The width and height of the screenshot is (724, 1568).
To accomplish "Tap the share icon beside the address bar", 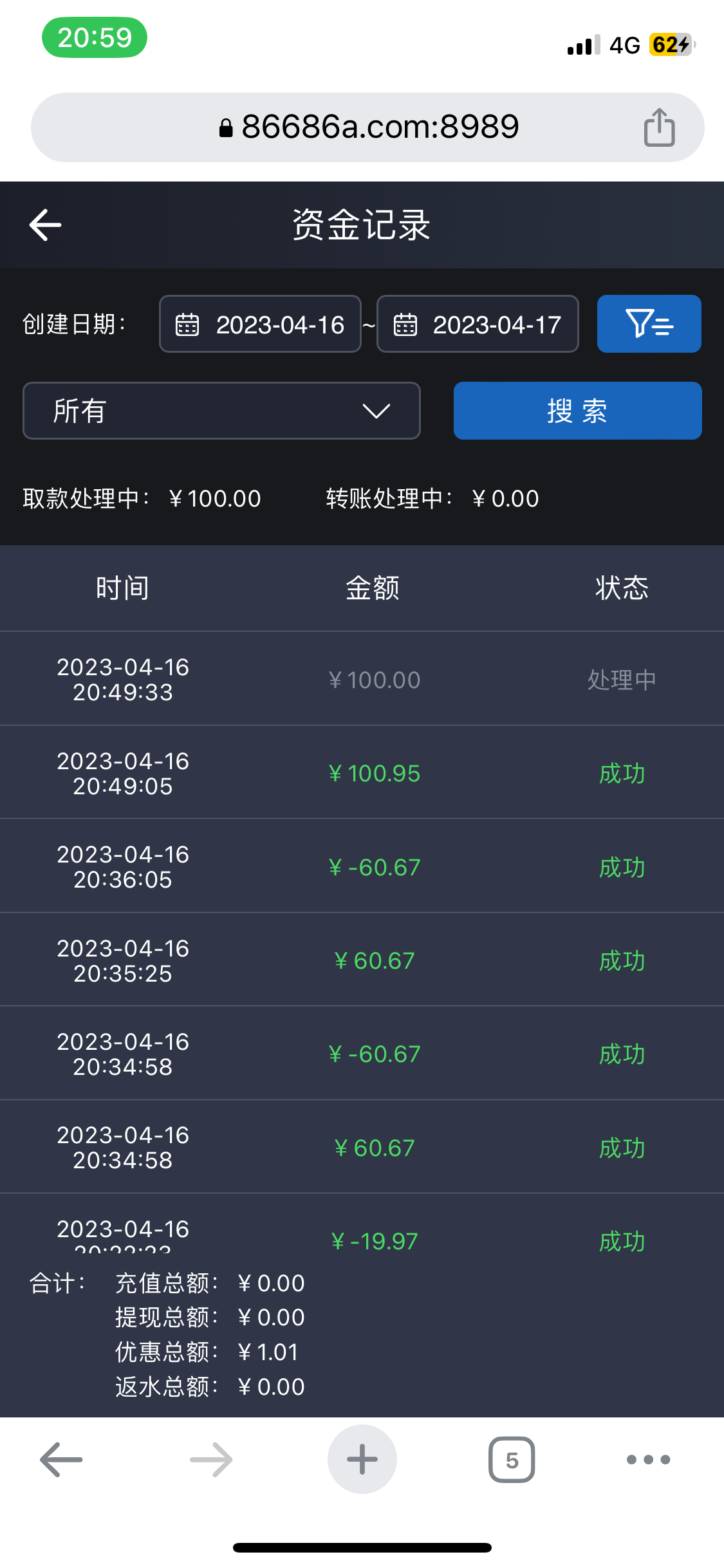I will point(659,127).
